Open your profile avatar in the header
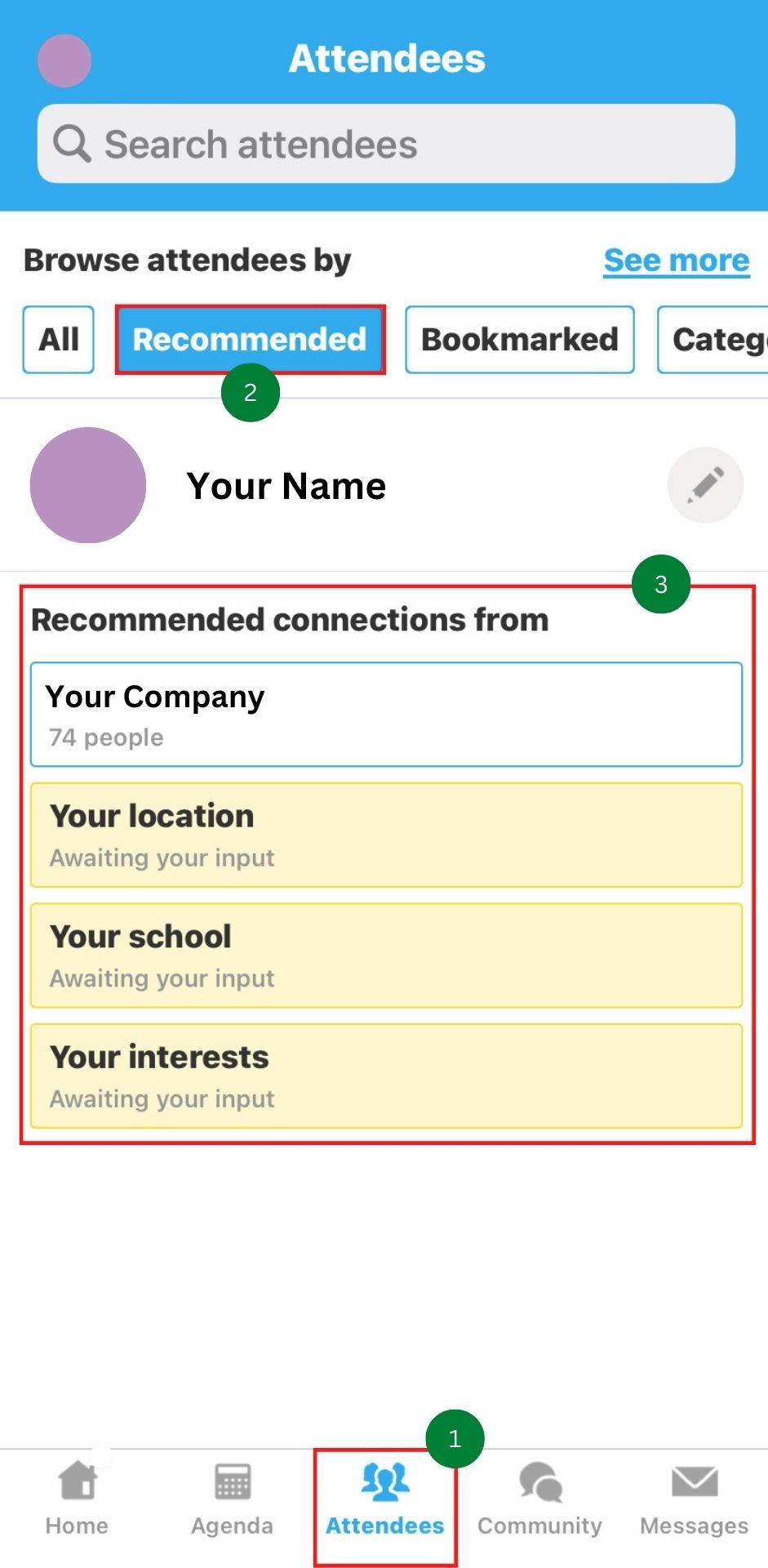 (x=64, y=59)
